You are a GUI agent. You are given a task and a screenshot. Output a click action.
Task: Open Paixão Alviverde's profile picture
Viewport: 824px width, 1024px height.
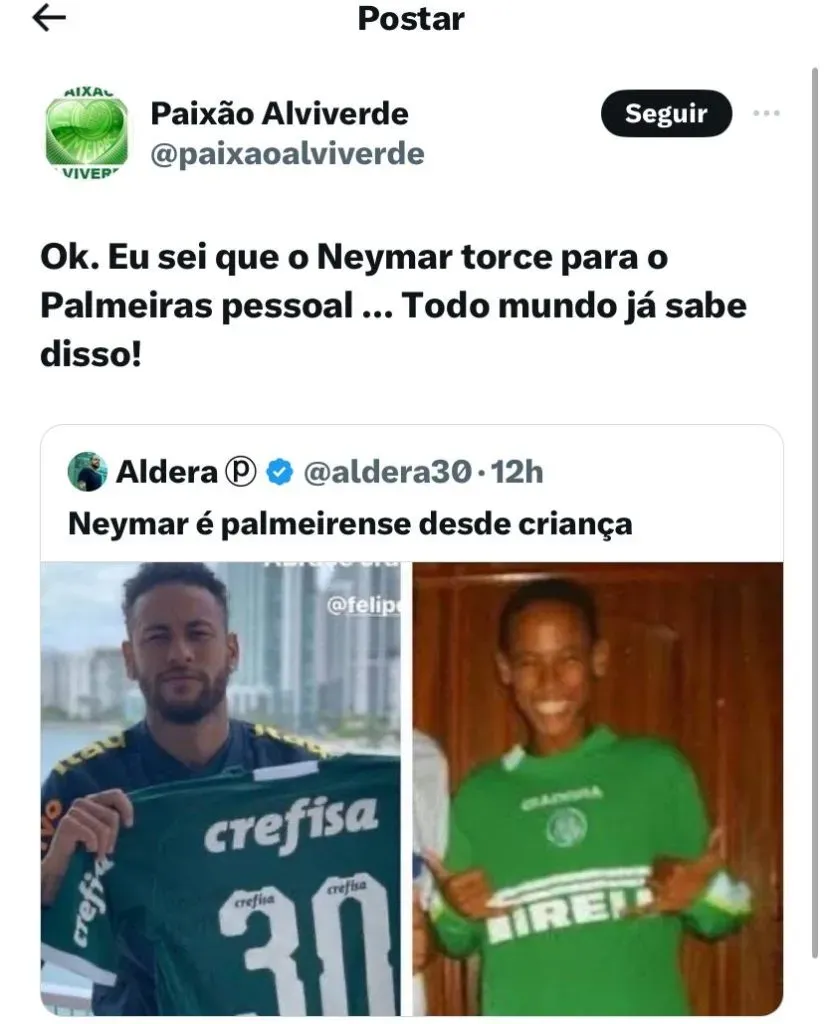click(x=86, y=131)
